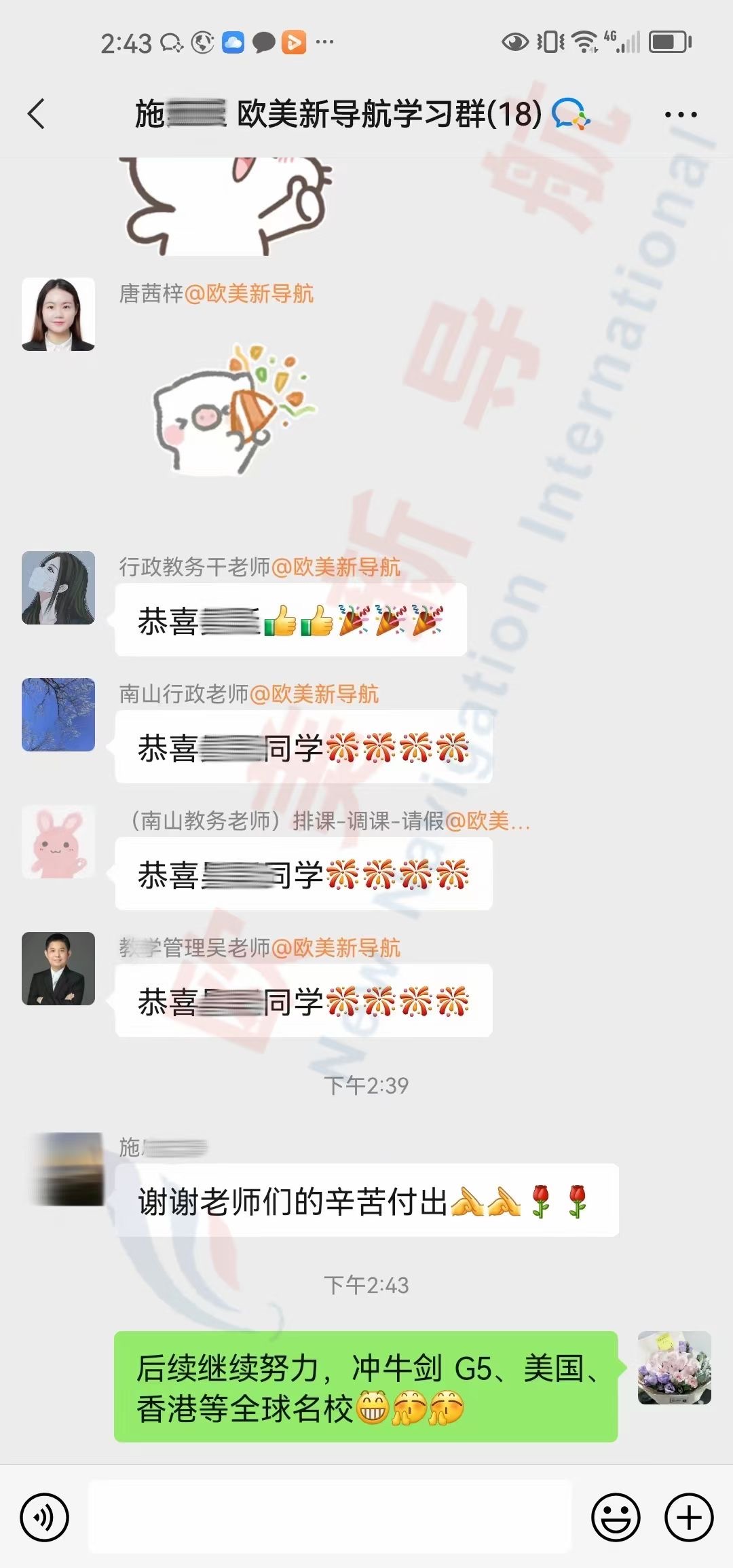This screenshot has height=1568, width=733.
Task: Open the plus attachments menu
Action: coord(689,1517)
